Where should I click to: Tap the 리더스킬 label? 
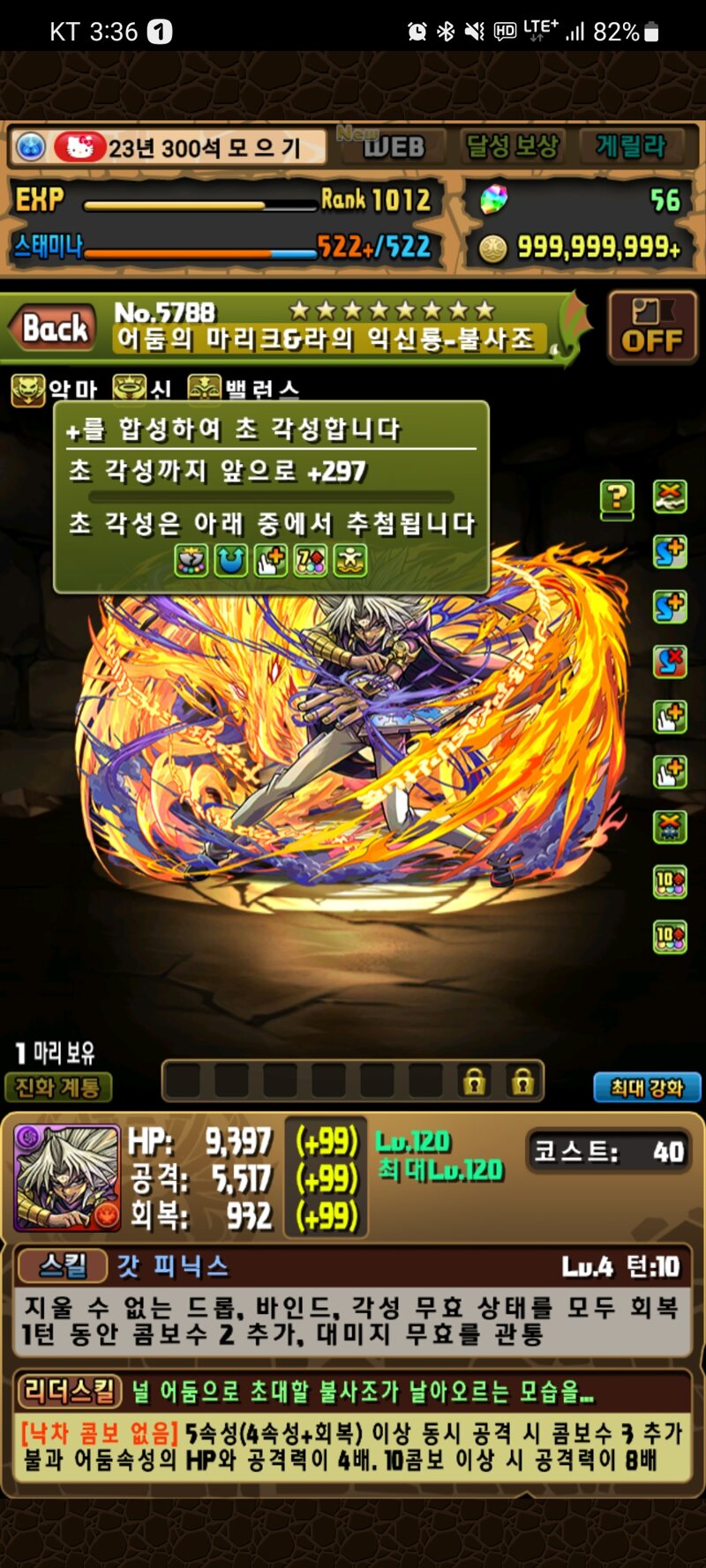tap(69, 1392)
